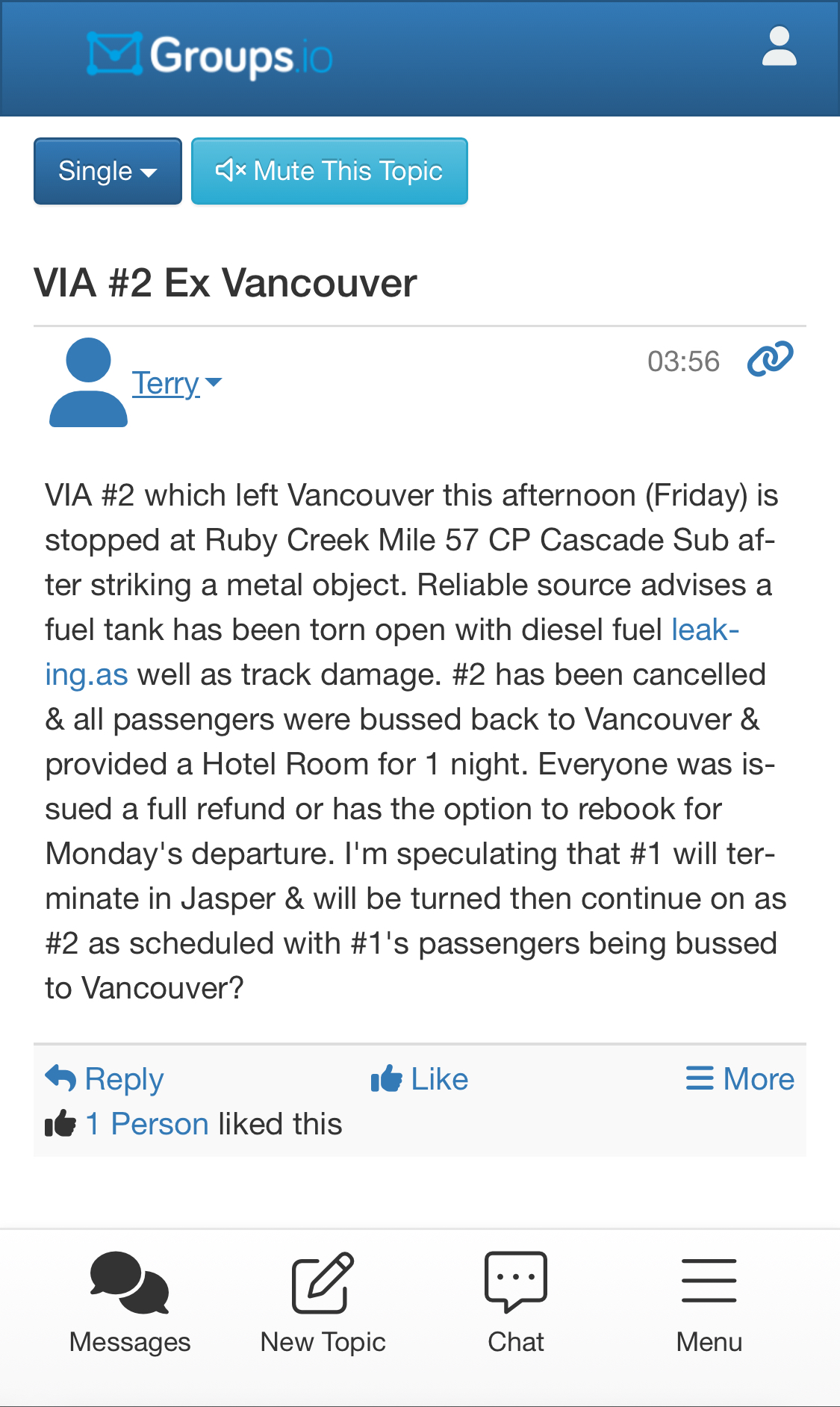The image size is (840, 1407).
Task: Reply to Terry's message
Action: click(105, 1079)
